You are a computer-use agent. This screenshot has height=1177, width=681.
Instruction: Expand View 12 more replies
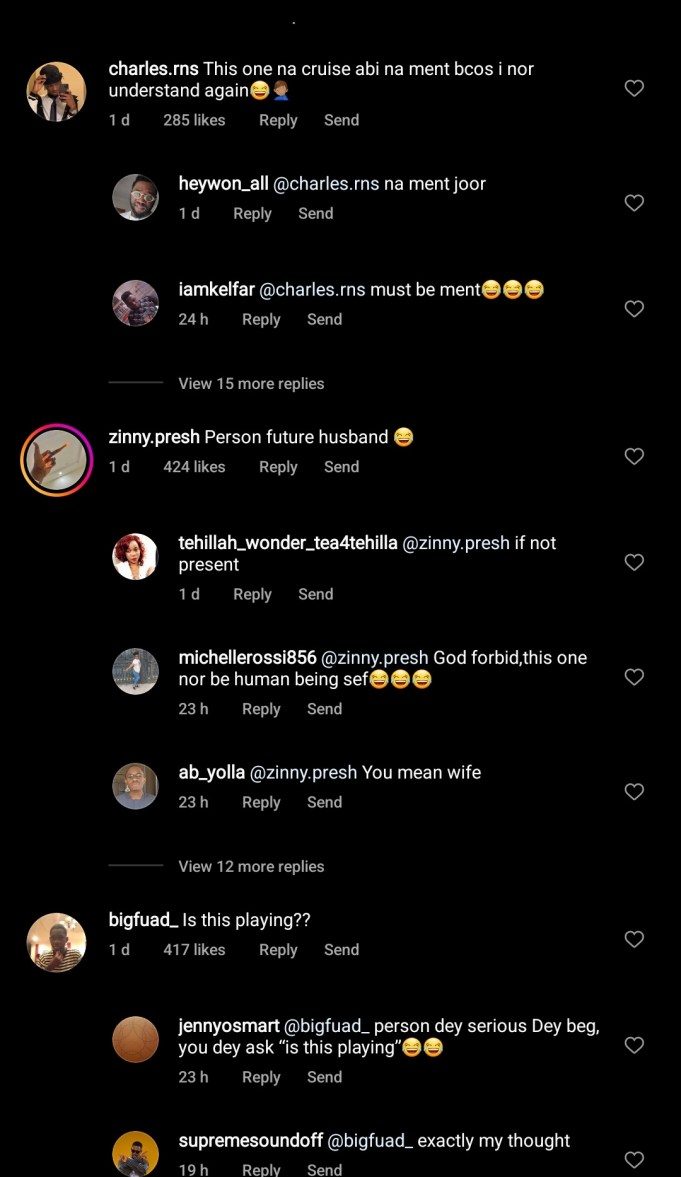[x=251, y=867]
